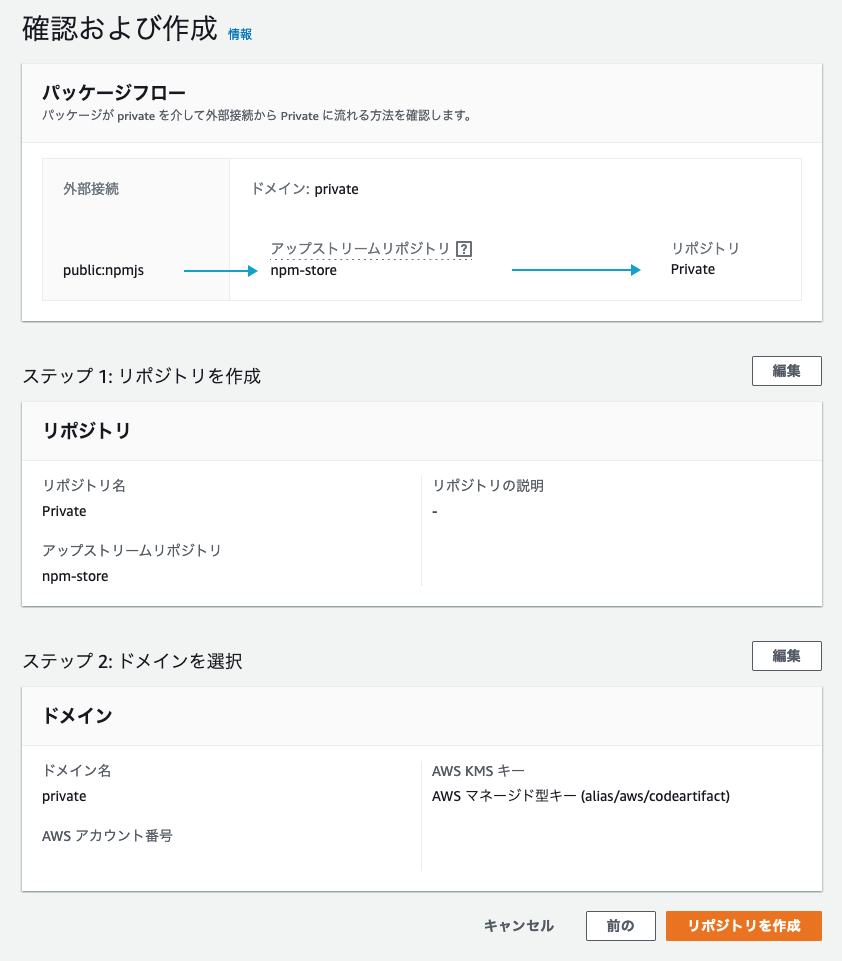This screenshot has width=842, height=961.
Task: Edit step 2 domain selection
Action: coord(786,656)
